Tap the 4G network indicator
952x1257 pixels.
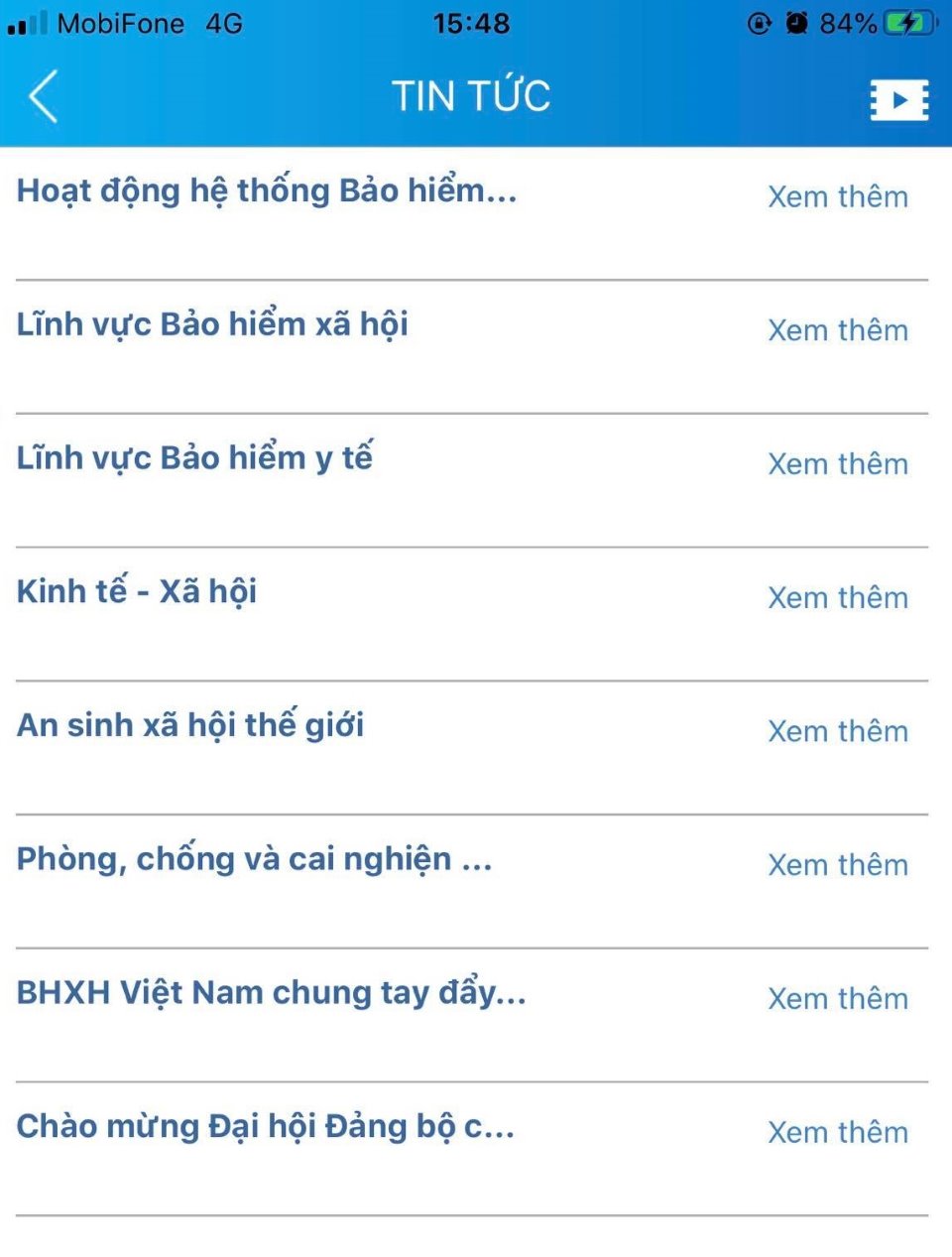click(x=225, y=24)
